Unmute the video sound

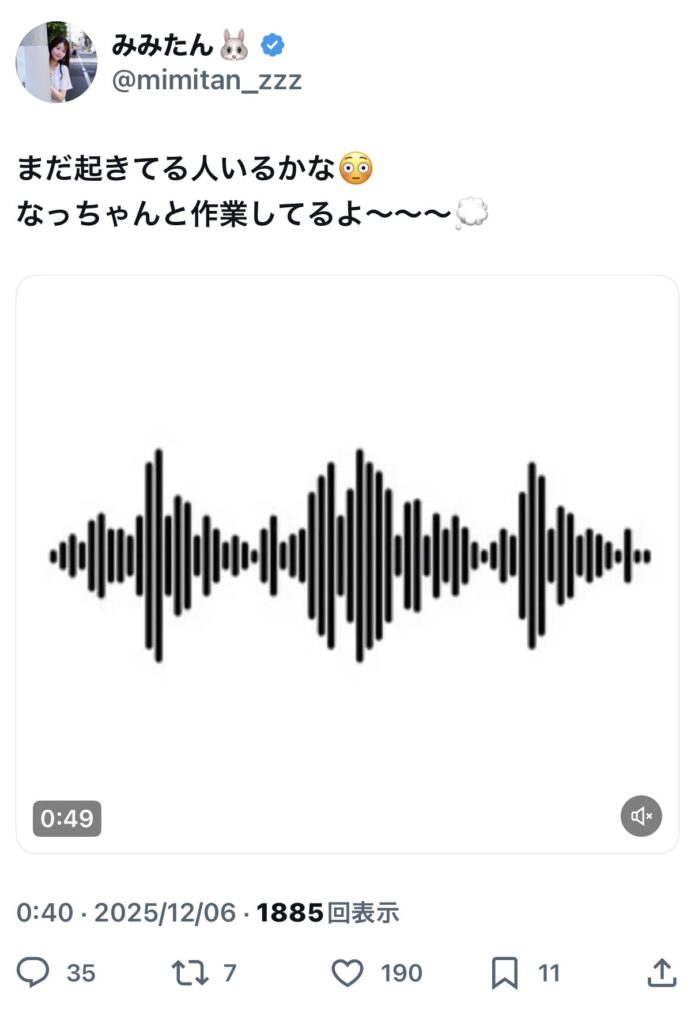coord(641,817)
